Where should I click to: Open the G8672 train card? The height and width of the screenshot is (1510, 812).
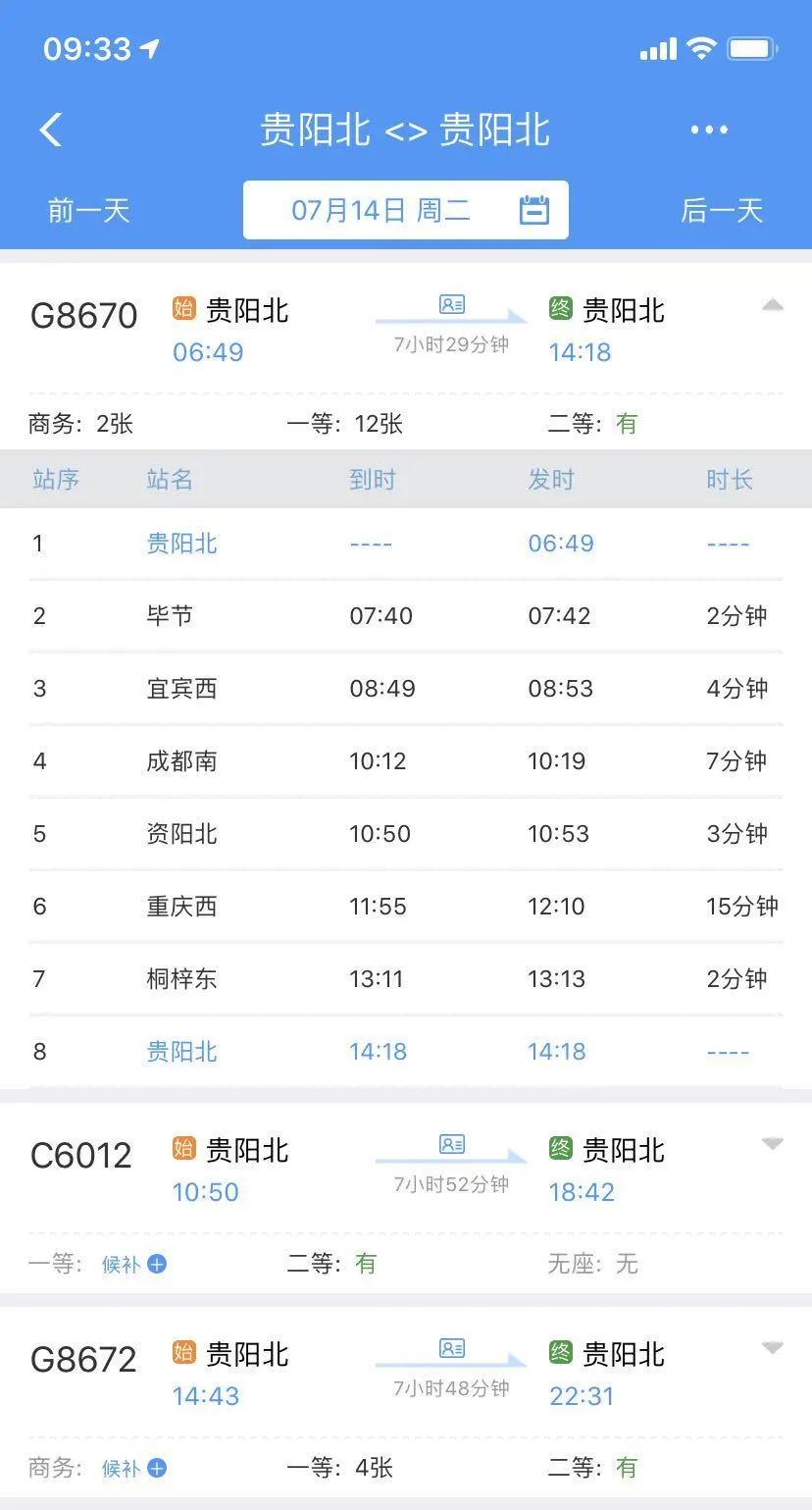coord(406,1401)
